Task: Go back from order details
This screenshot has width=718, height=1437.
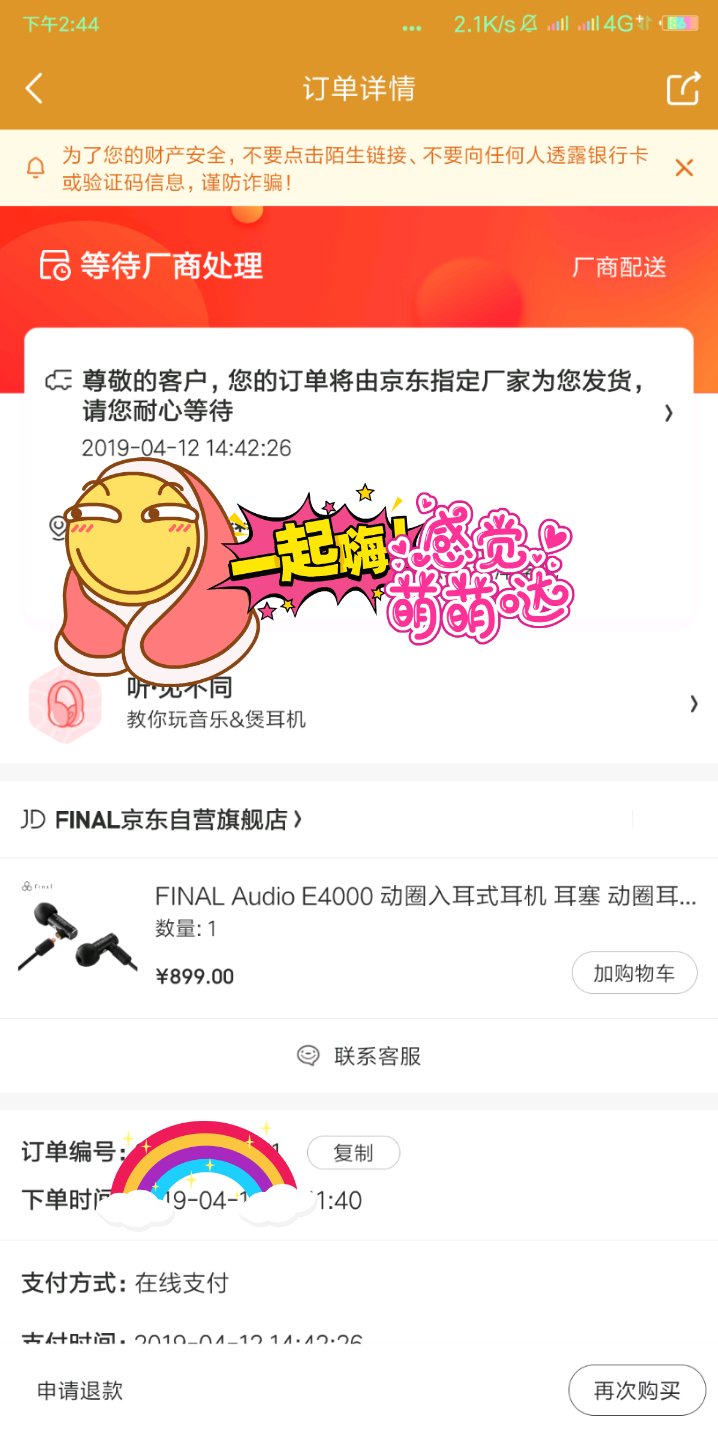Action: (x=34, y=89)
